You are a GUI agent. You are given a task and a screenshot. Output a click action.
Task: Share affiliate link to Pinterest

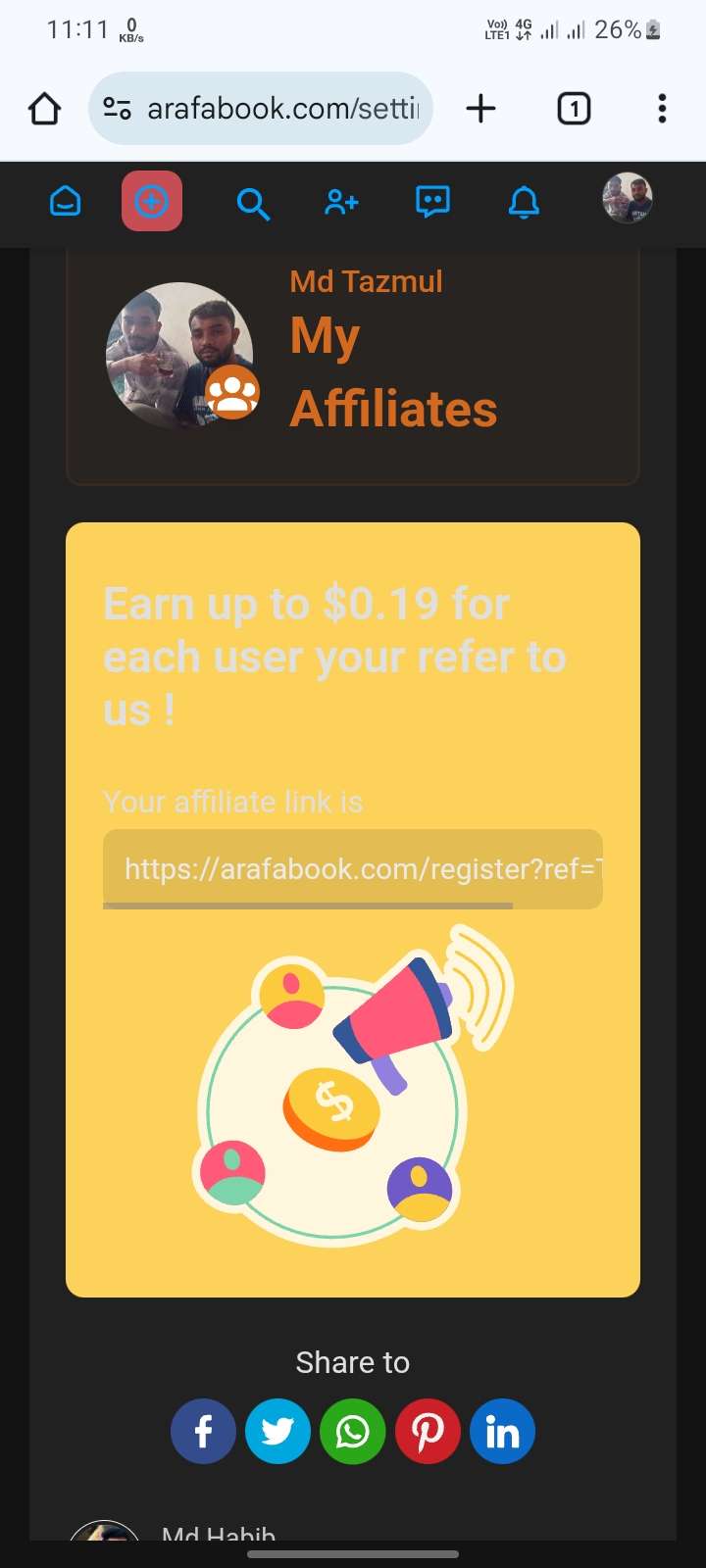click(428, 1432)
